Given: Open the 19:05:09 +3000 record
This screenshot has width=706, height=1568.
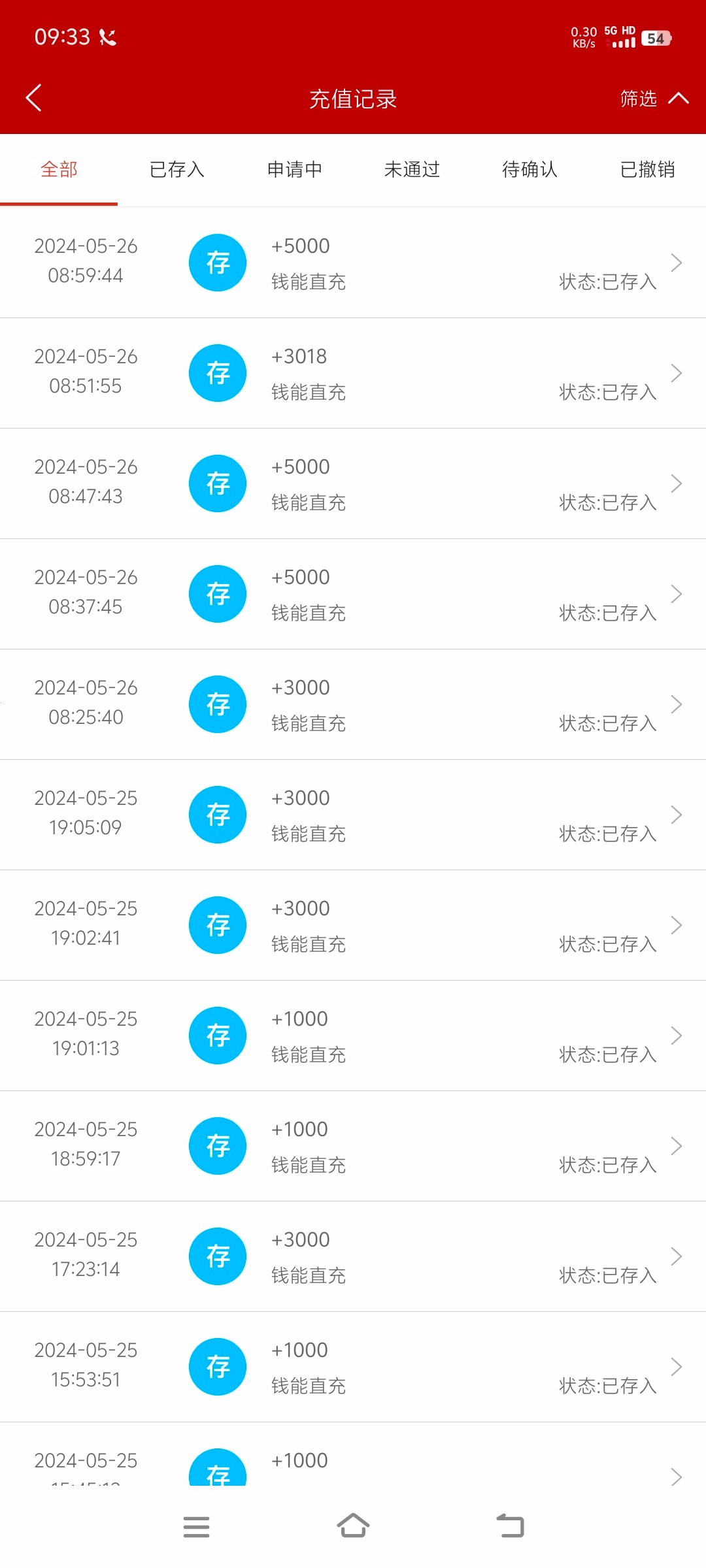Looking at the screenshot, I should click(x=353, y=815).
